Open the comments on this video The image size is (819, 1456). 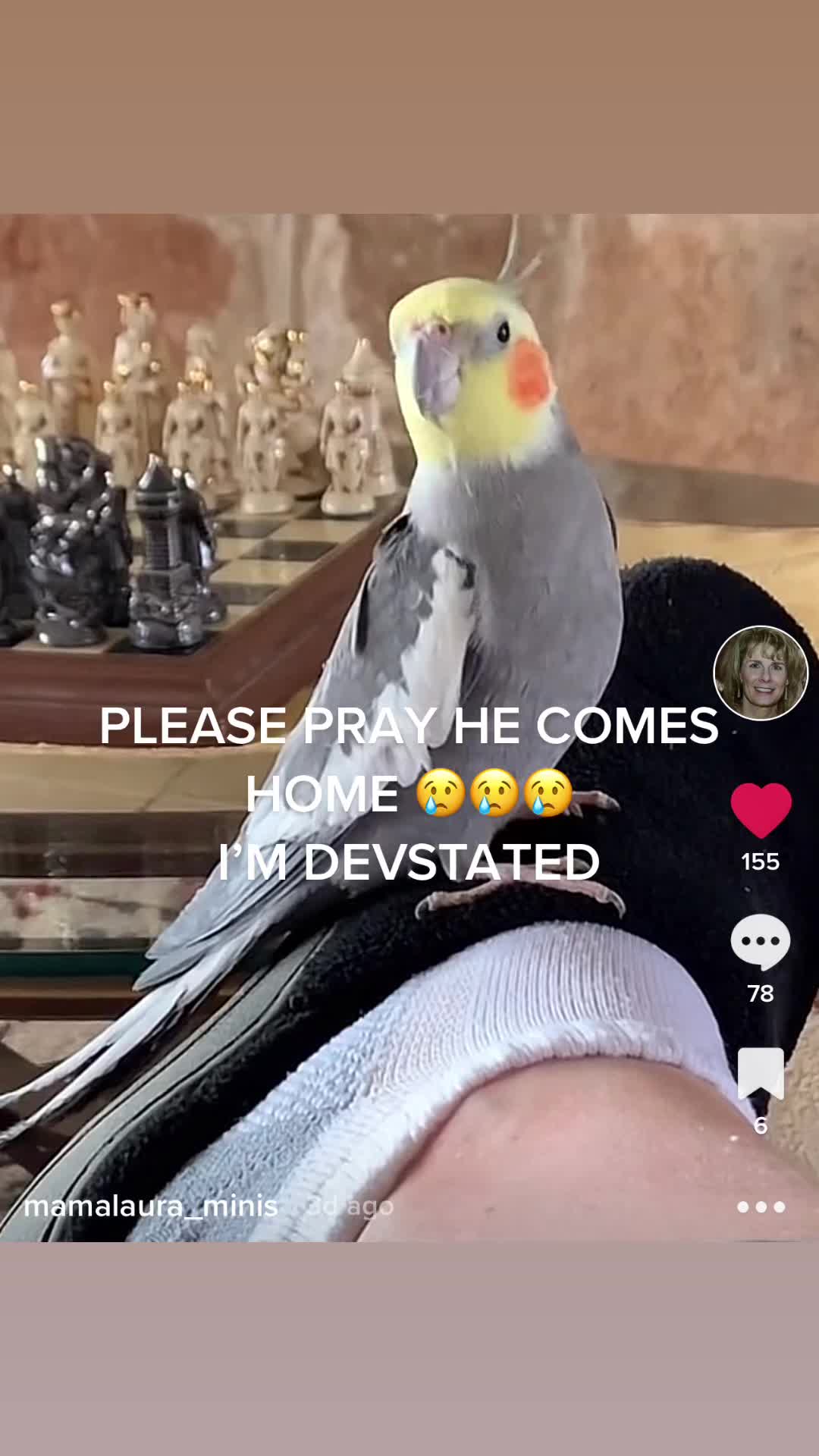coord(761,942)
